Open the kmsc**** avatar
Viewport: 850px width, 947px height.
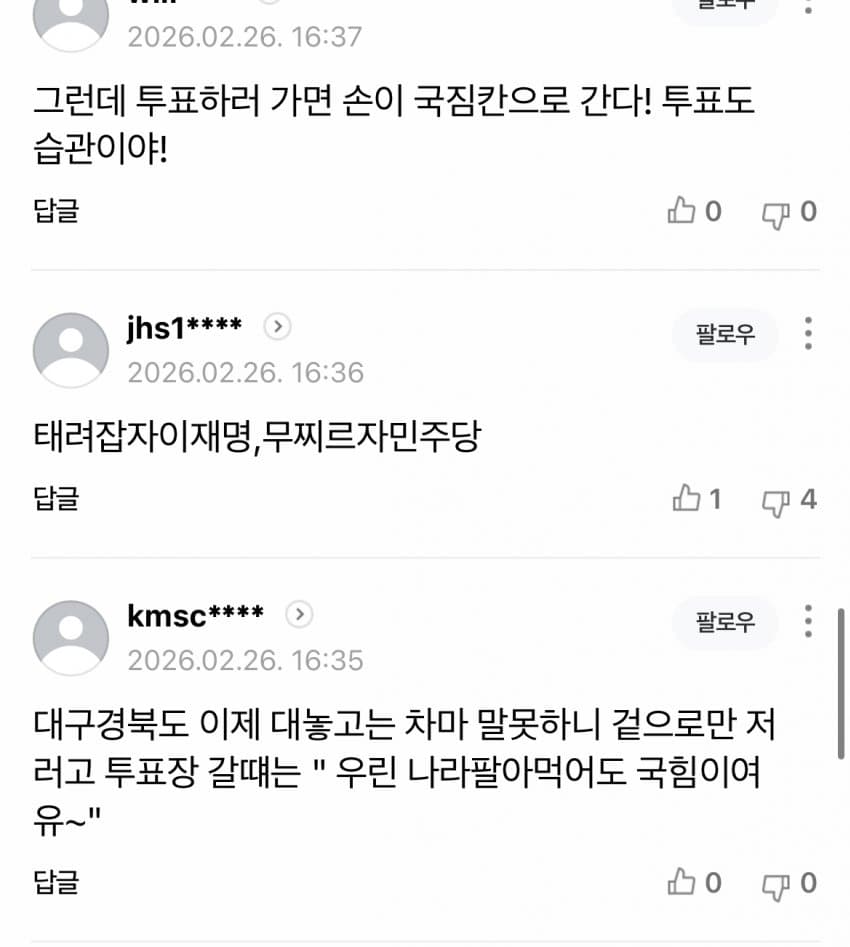click(71, 637)
